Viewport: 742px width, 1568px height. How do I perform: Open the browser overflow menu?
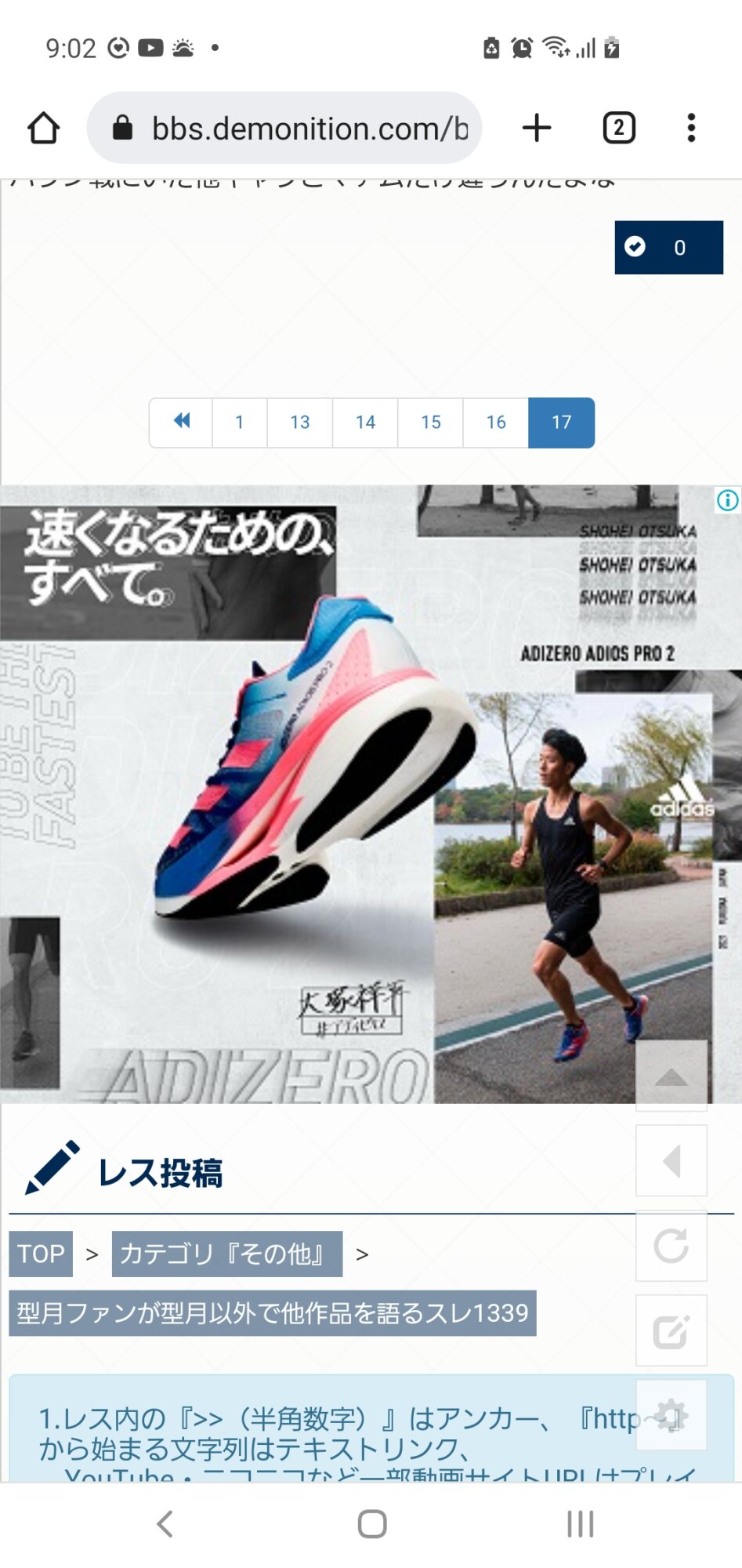(x=690, y=128)
